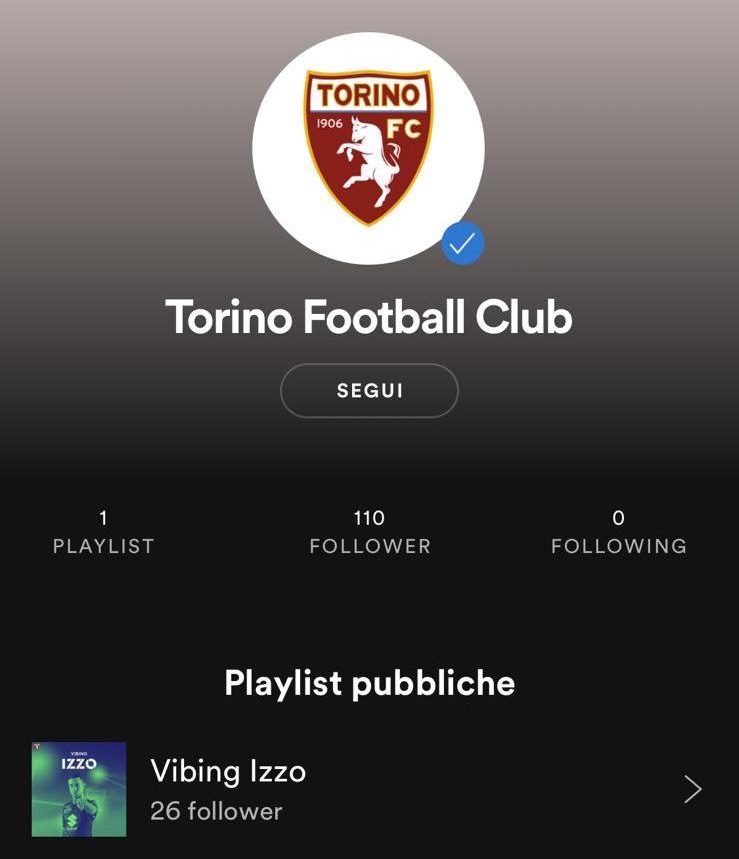This screenshot has height=859, width=739.
Task: Click the Vibing Izzo playlist title text
Action: click(229, 771)
